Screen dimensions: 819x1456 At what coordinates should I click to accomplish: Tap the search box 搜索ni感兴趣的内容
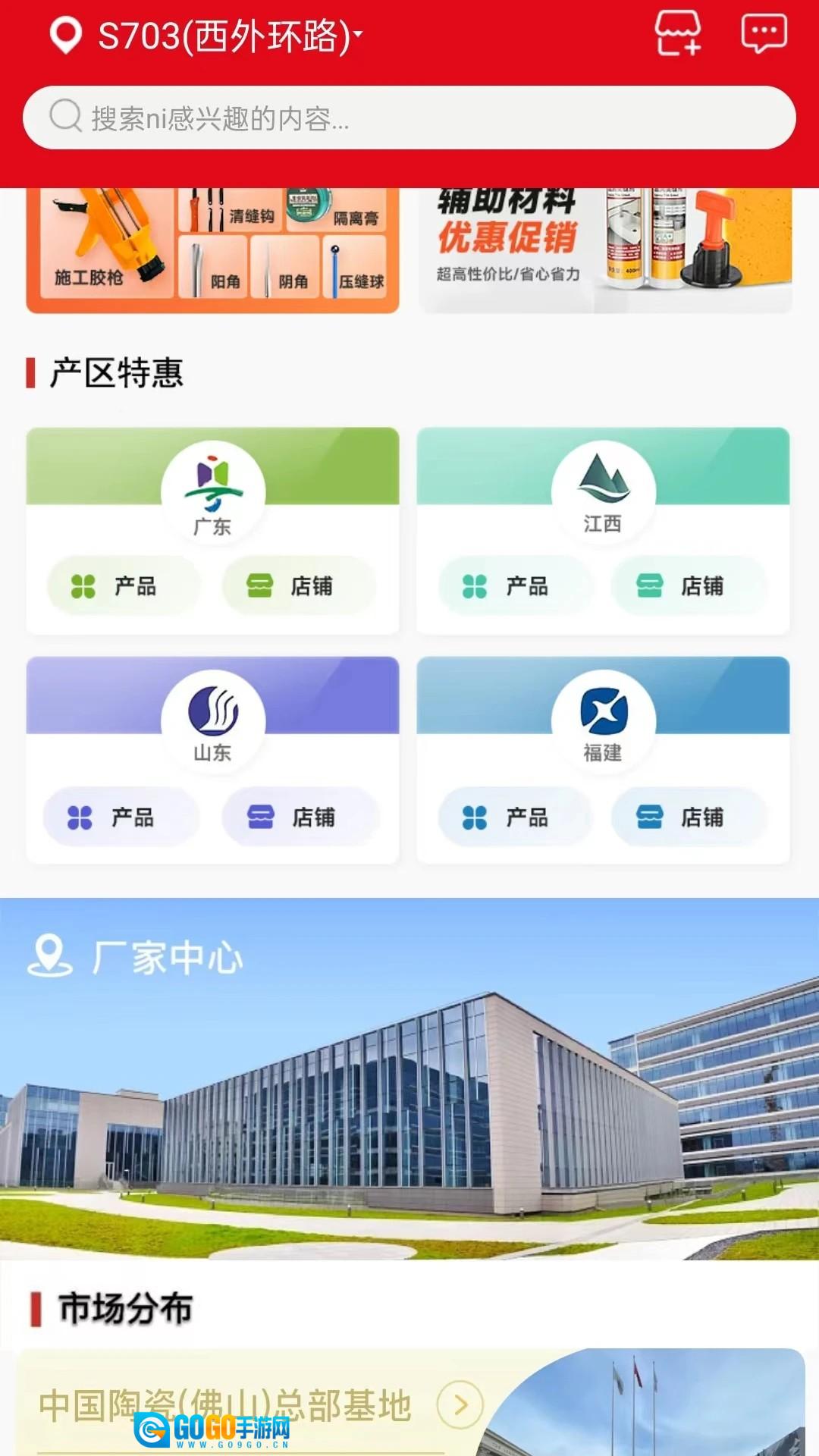click(x=409, y=118)
